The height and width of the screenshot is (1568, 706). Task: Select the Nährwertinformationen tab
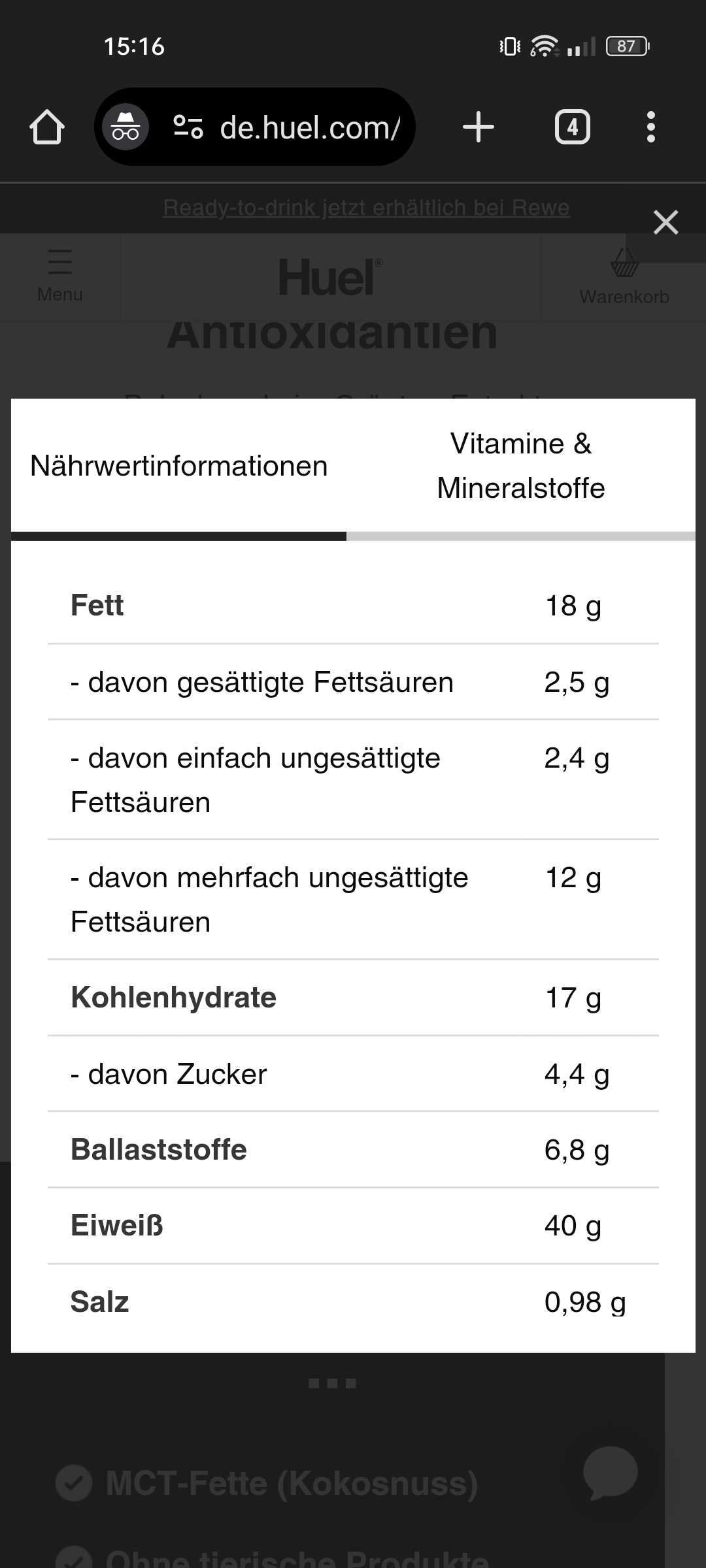point(178,466)
